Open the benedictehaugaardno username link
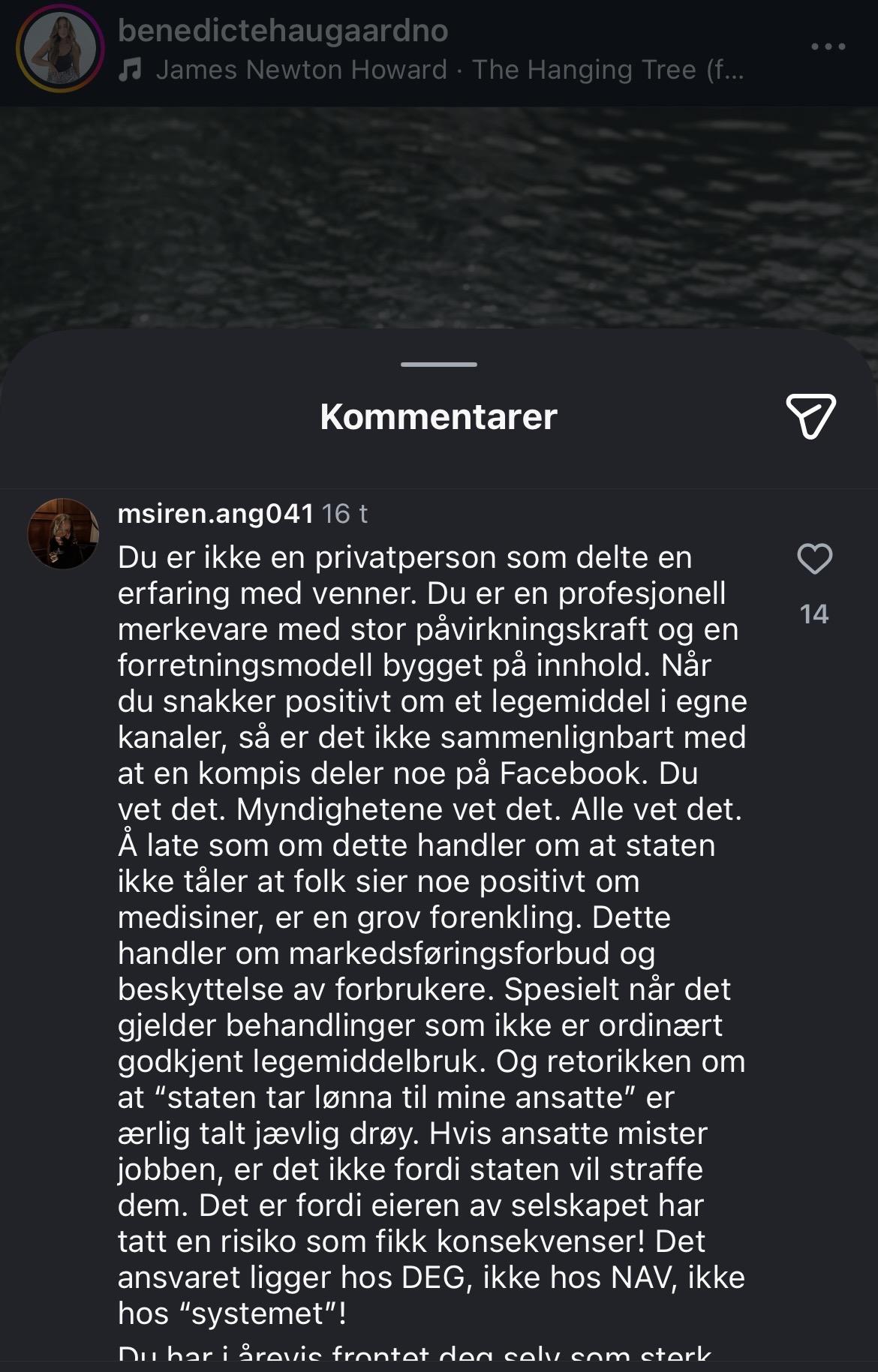The width and height of the screenshot is (878, 1372). coord(283,31)
